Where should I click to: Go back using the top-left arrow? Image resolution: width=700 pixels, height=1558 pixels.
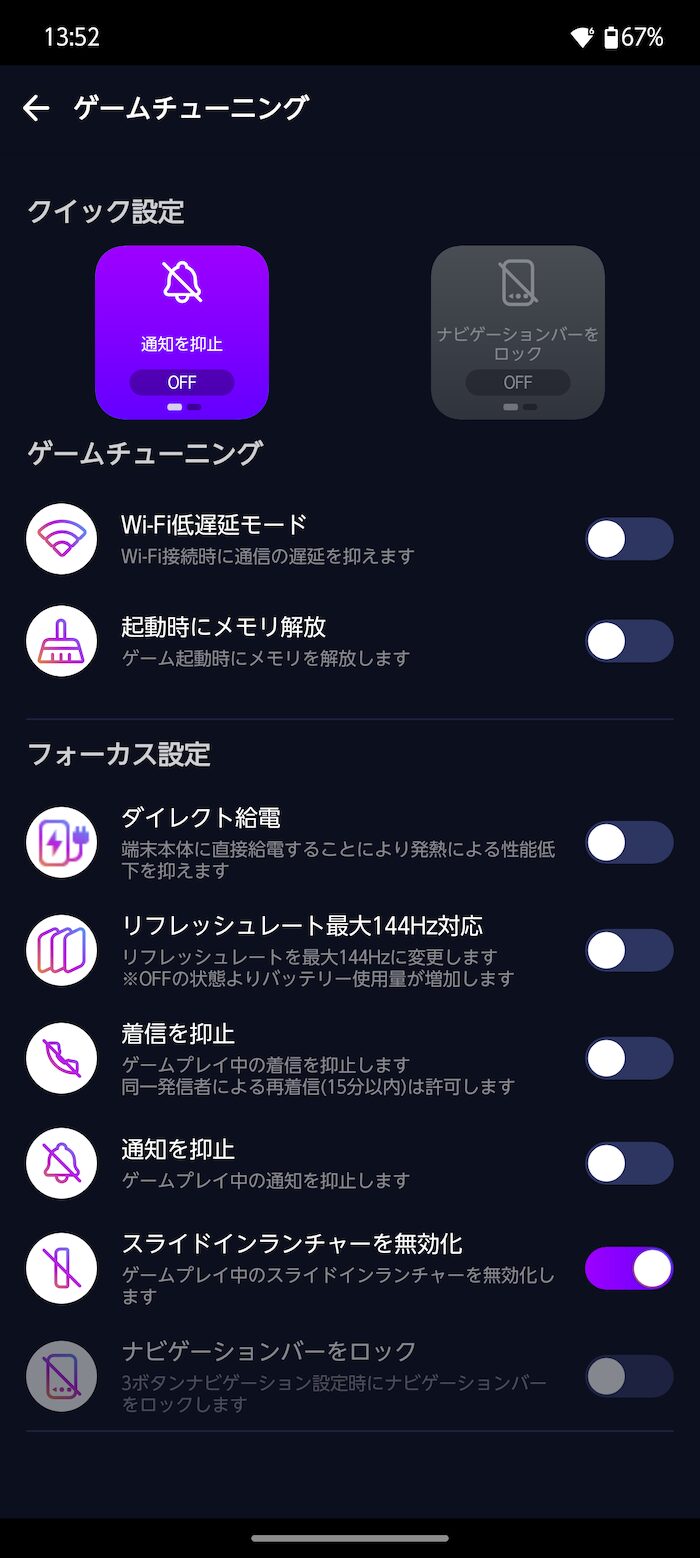point(36,108)
